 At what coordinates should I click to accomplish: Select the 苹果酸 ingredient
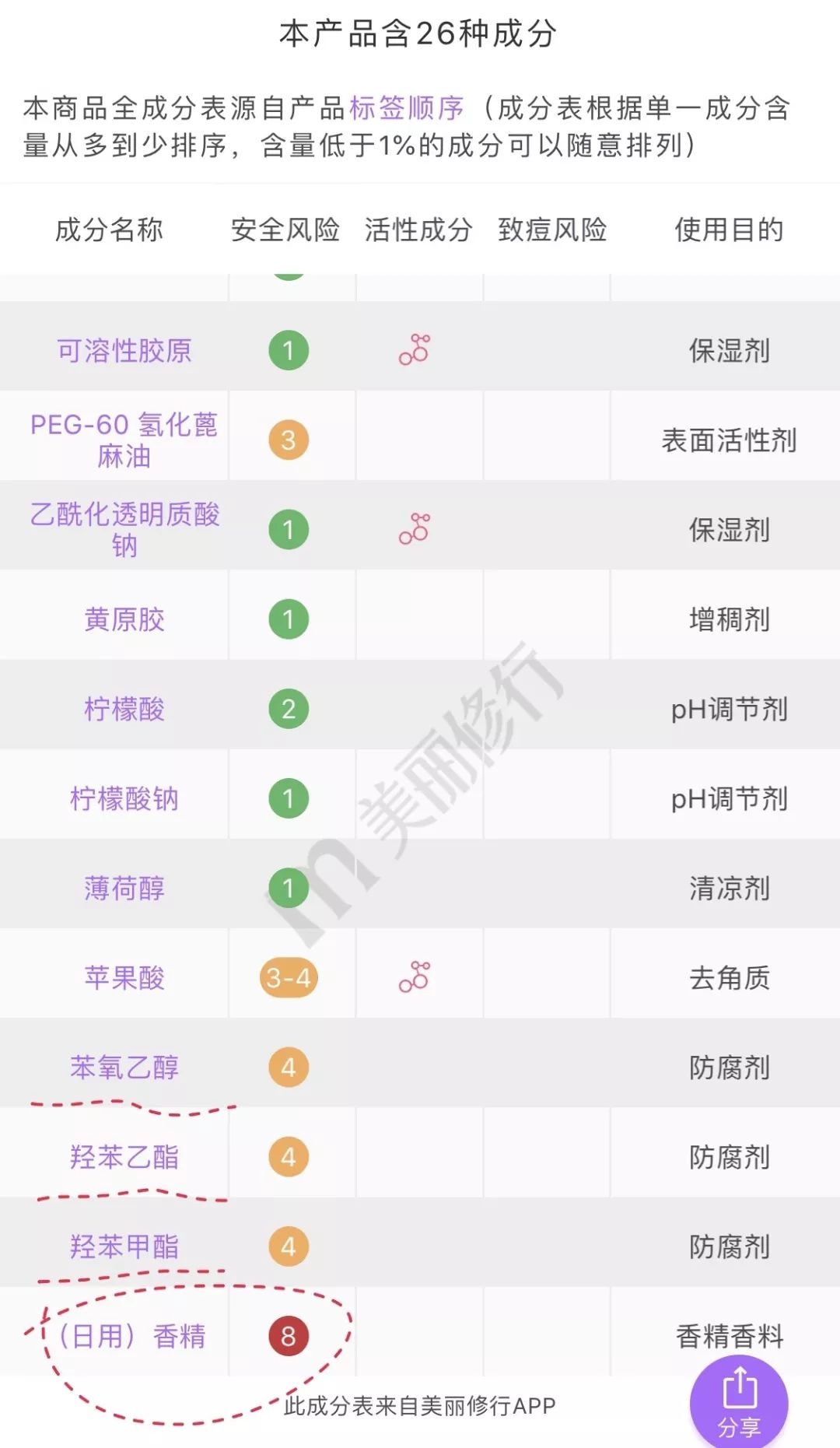point(124,977)
